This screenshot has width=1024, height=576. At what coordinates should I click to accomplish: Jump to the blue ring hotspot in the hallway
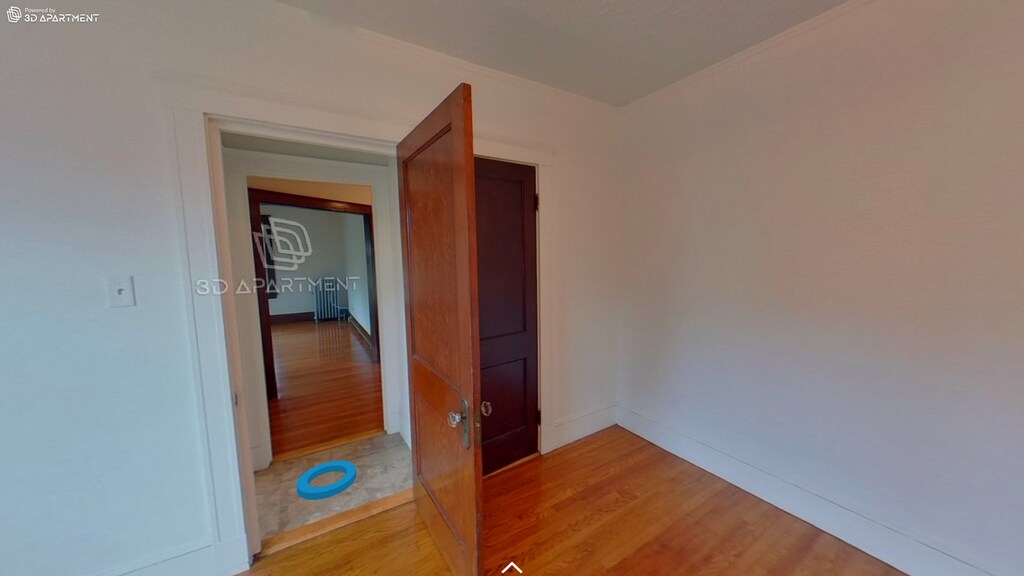326,480
